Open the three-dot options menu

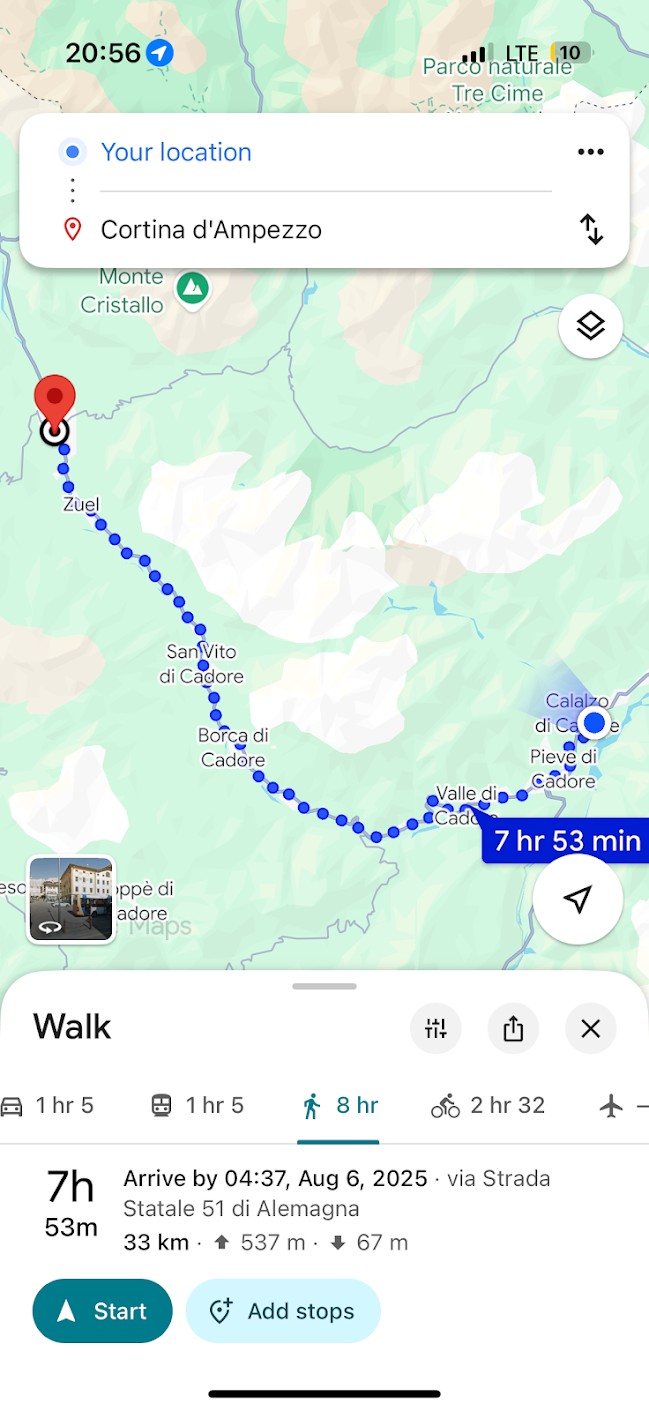coord(591,152)
